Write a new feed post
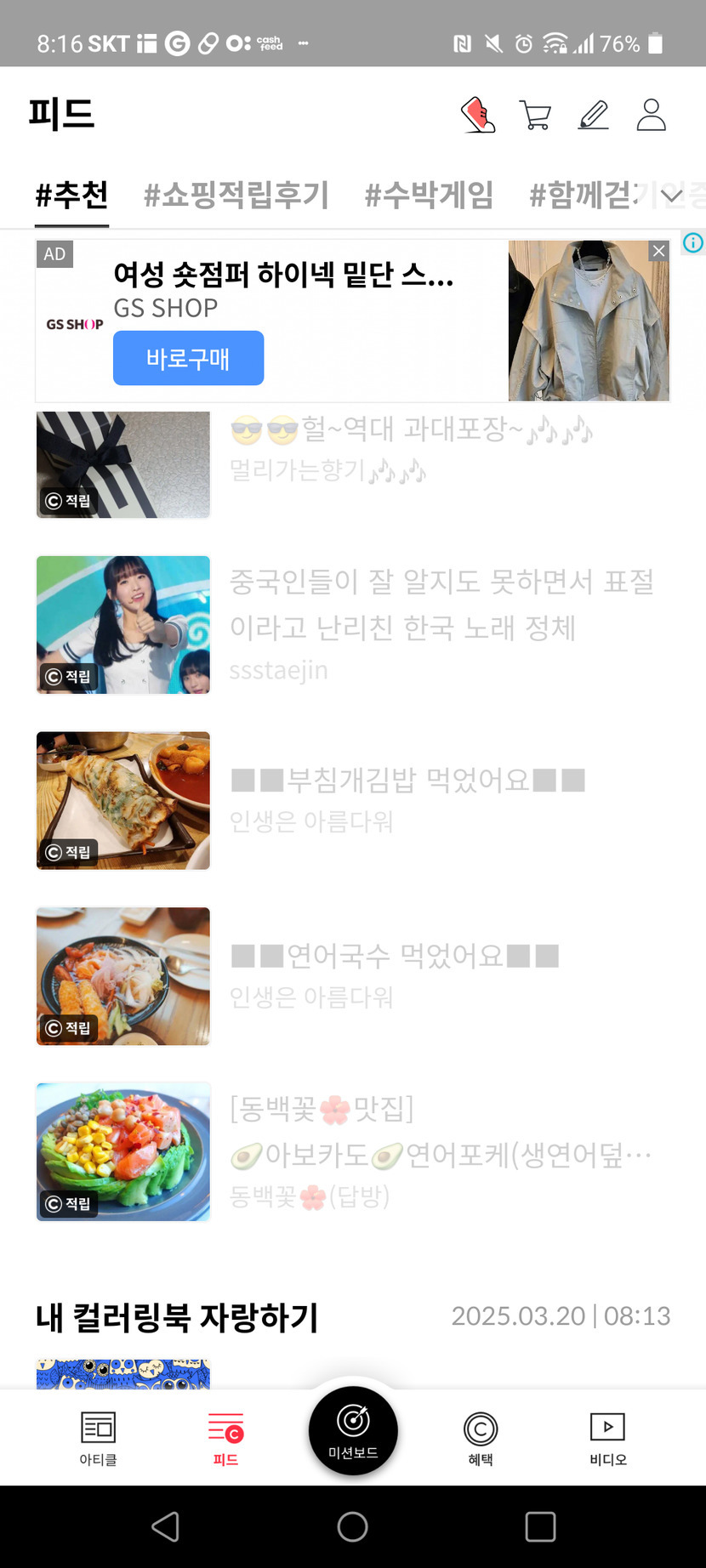The image size is (706, 1568). [x=594, y=115]
